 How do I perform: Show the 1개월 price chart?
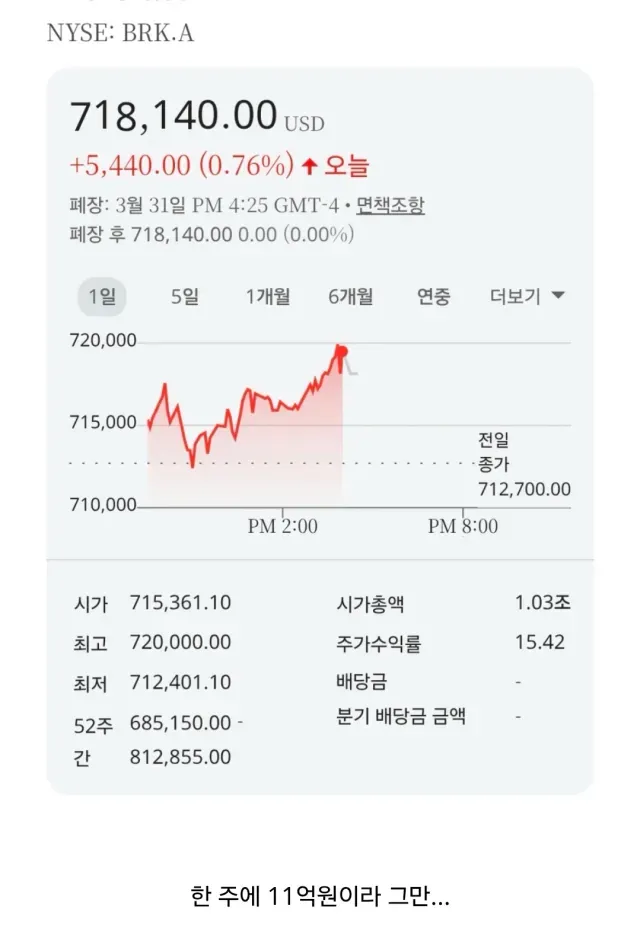[x=267, y=296]
